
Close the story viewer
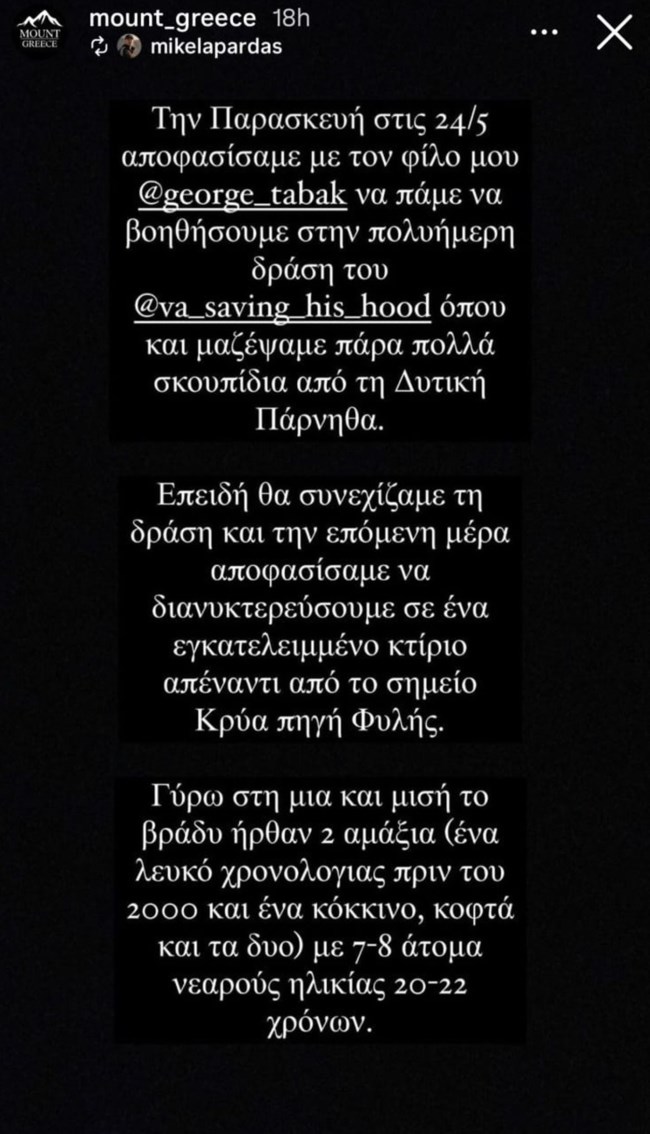coord(613,33)
